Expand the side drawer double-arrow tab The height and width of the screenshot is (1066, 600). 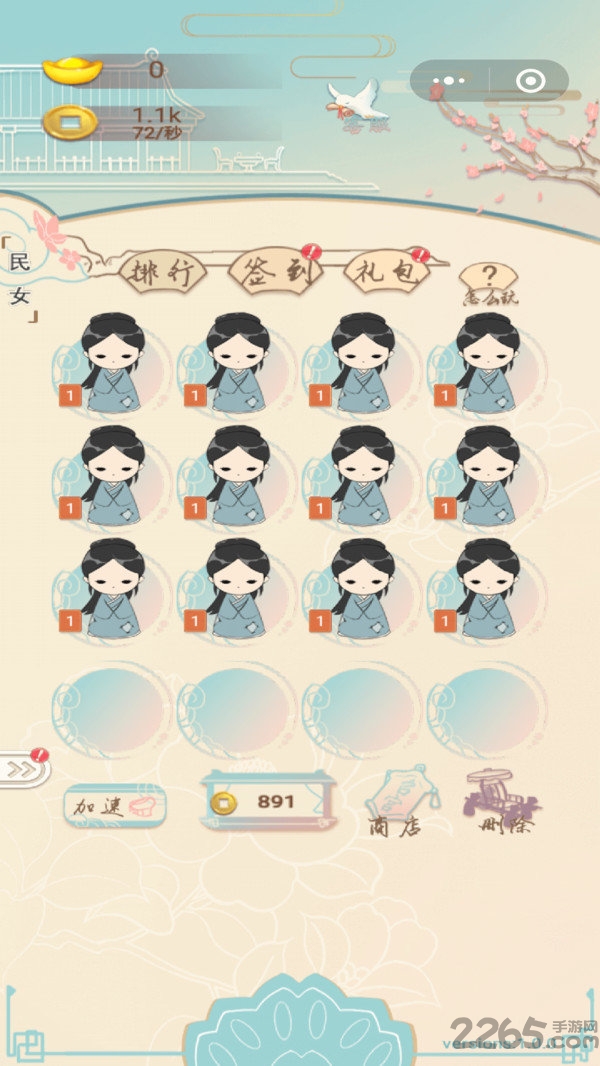coord(22,769)
